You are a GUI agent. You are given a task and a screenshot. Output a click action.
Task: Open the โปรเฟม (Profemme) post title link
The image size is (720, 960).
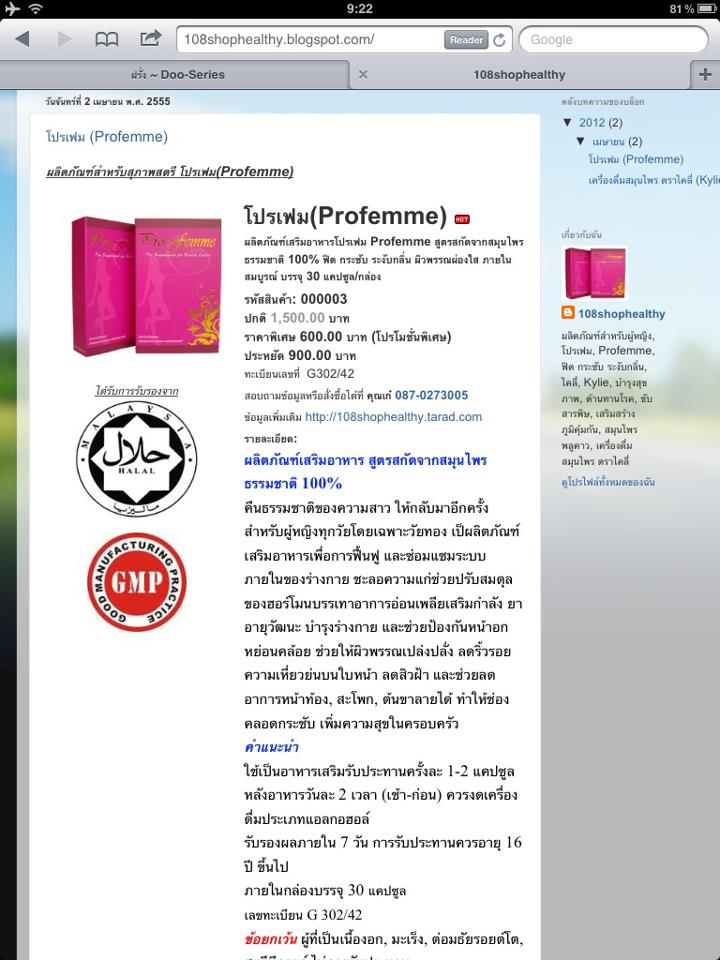click(x=106, y=137)
